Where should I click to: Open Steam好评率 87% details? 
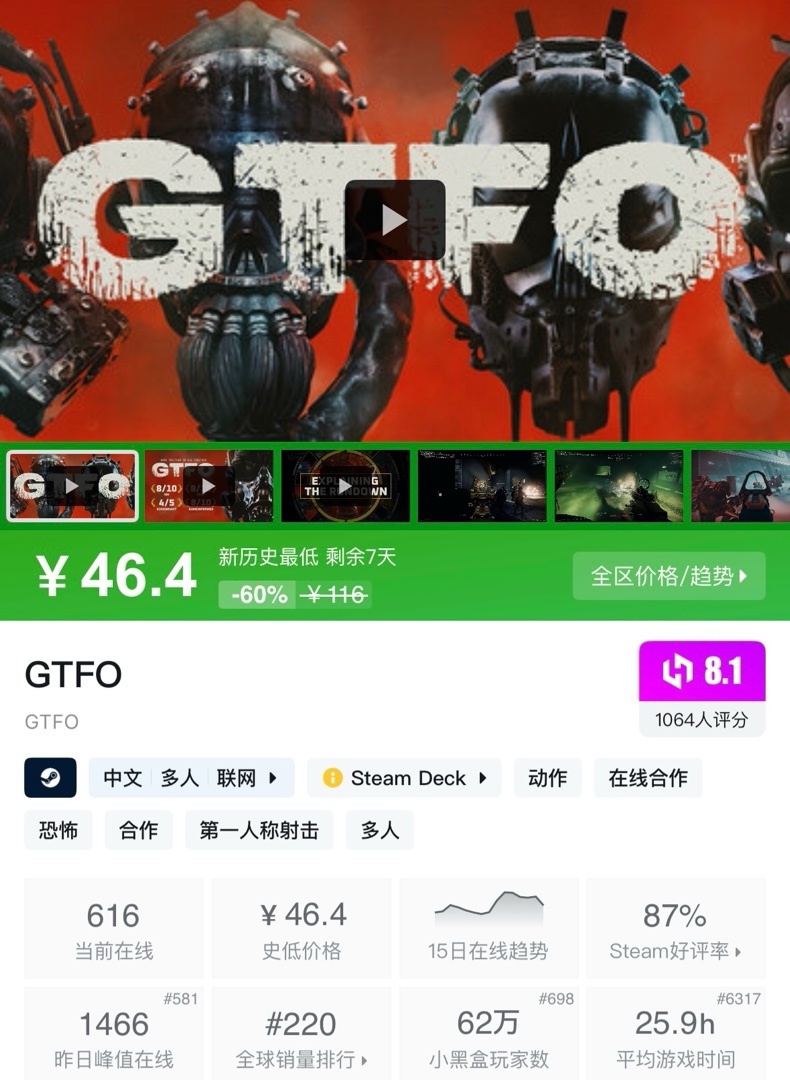click(675, 929)
